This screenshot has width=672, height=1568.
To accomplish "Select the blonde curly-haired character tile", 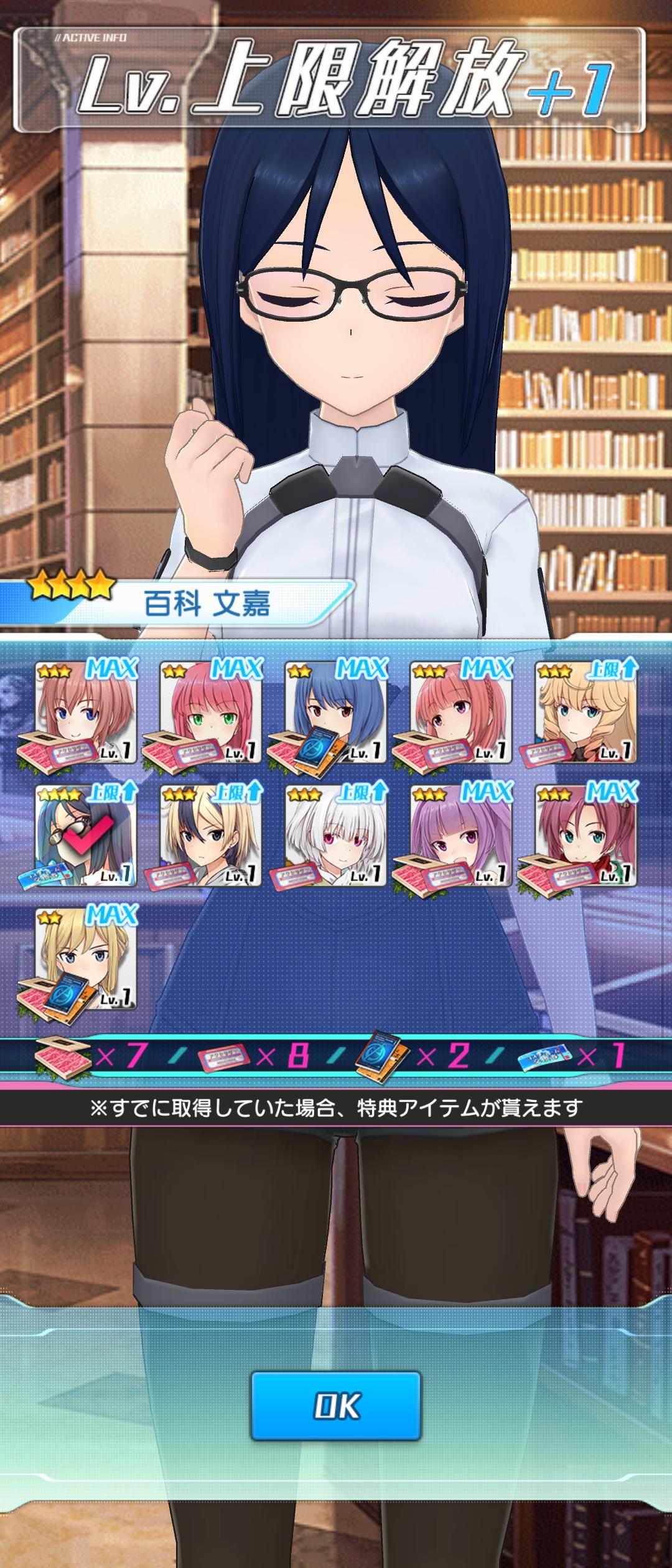I will [586, 712].
